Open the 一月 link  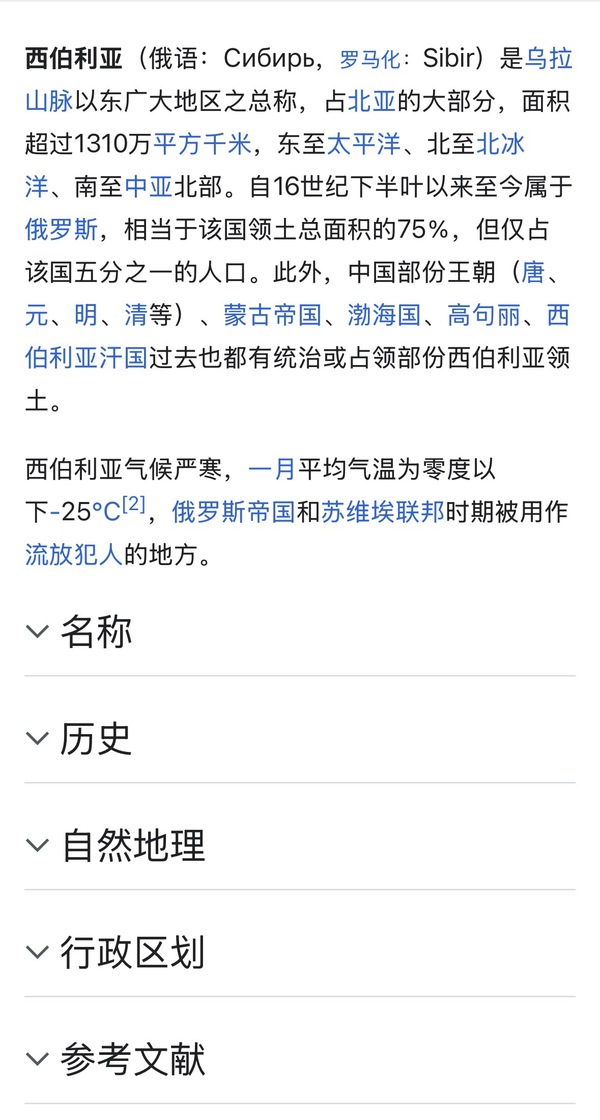pos(272,468)
